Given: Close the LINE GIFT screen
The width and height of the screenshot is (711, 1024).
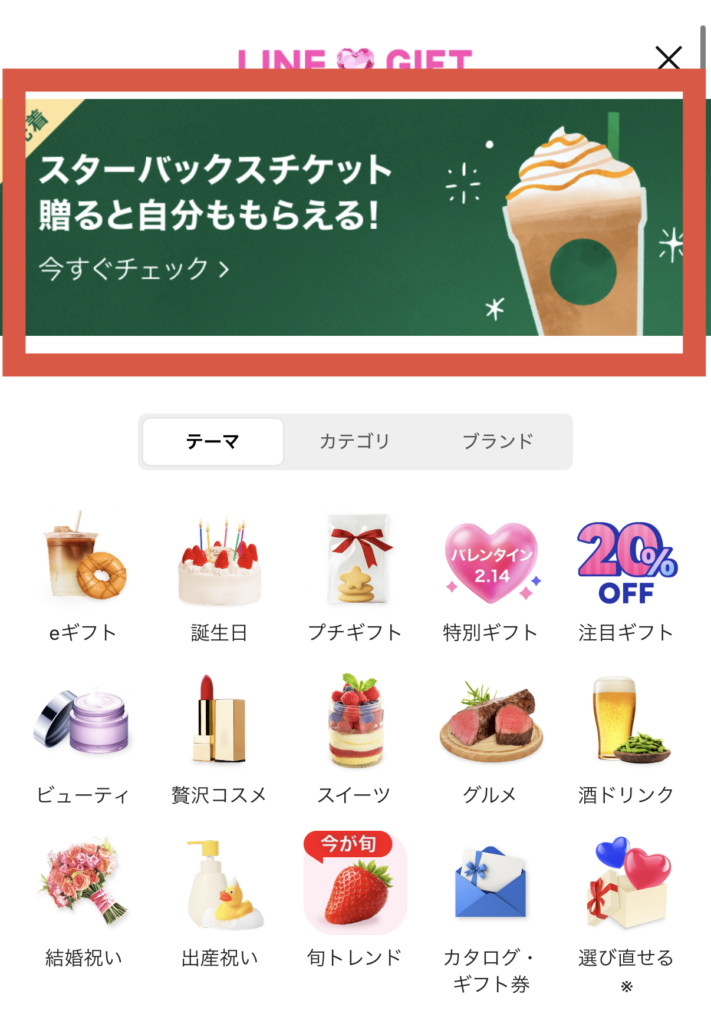Looking at the screenshot, I should pyautogui.click(x=668, y=58).
